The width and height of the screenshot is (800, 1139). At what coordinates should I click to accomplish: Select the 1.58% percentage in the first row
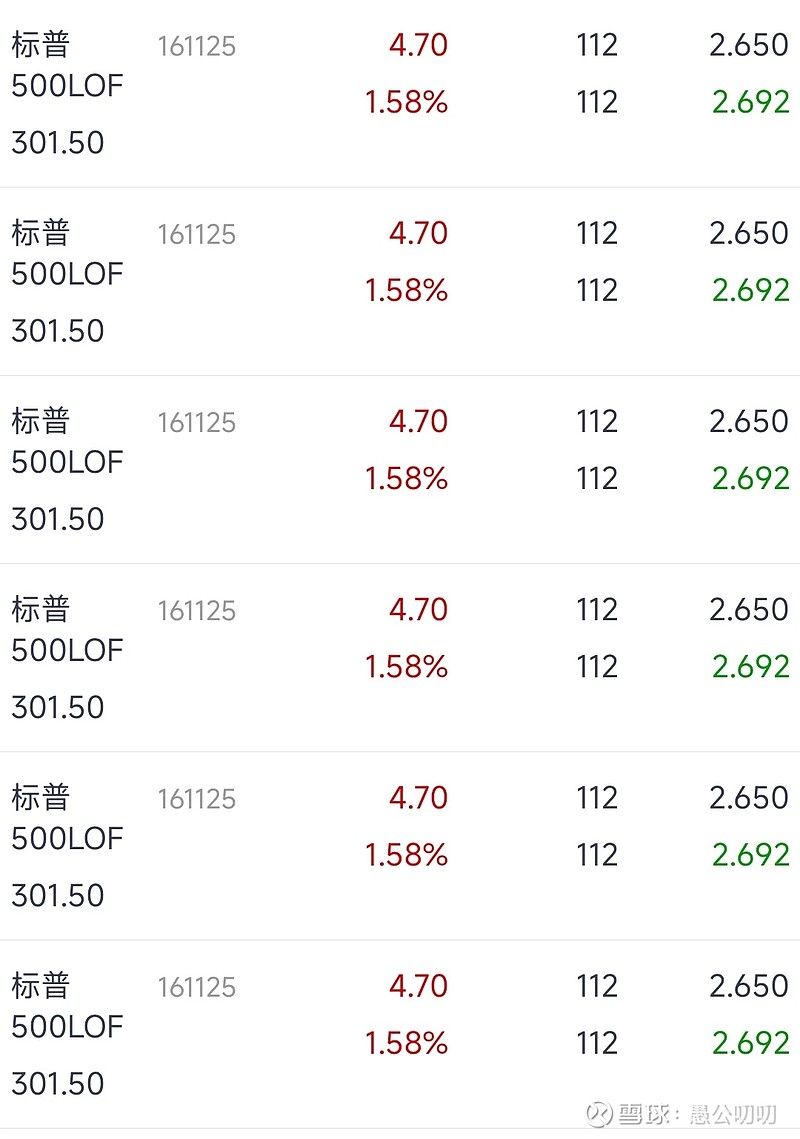(x=405, y=103)
